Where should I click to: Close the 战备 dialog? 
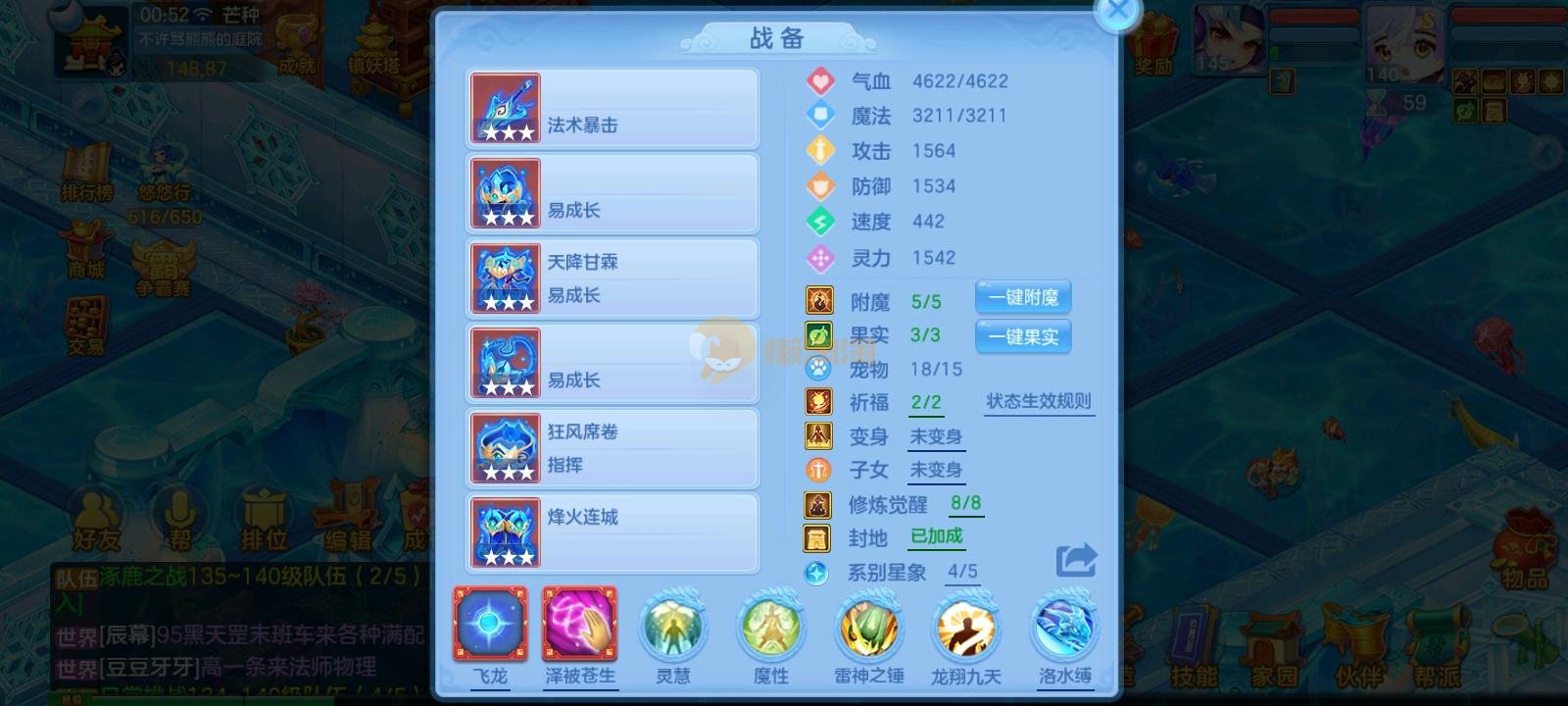1117,14
